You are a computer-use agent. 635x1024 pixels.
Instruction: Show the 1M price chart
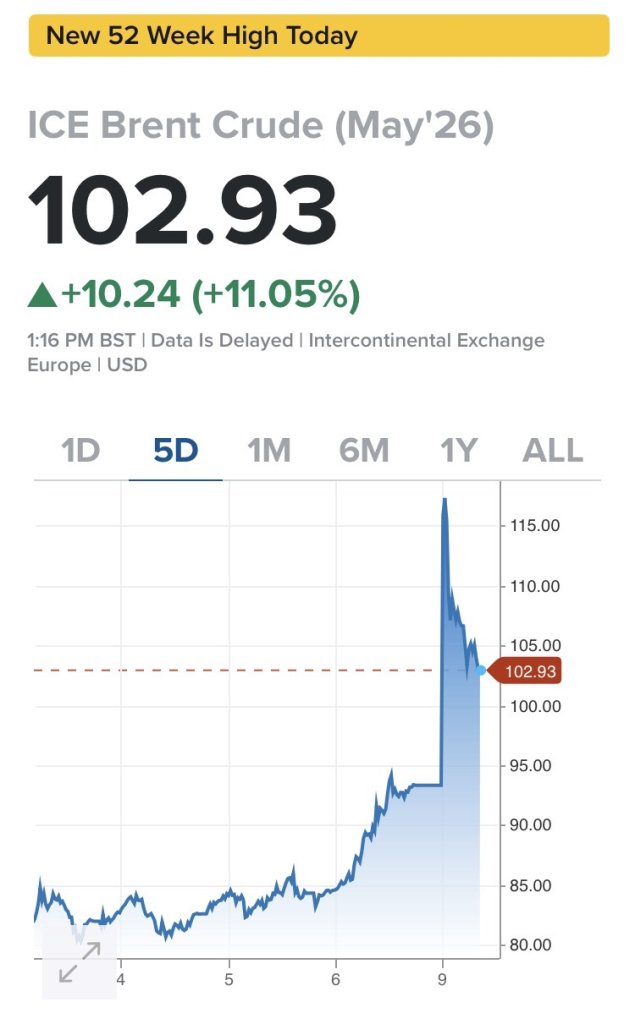coord(269,450)
